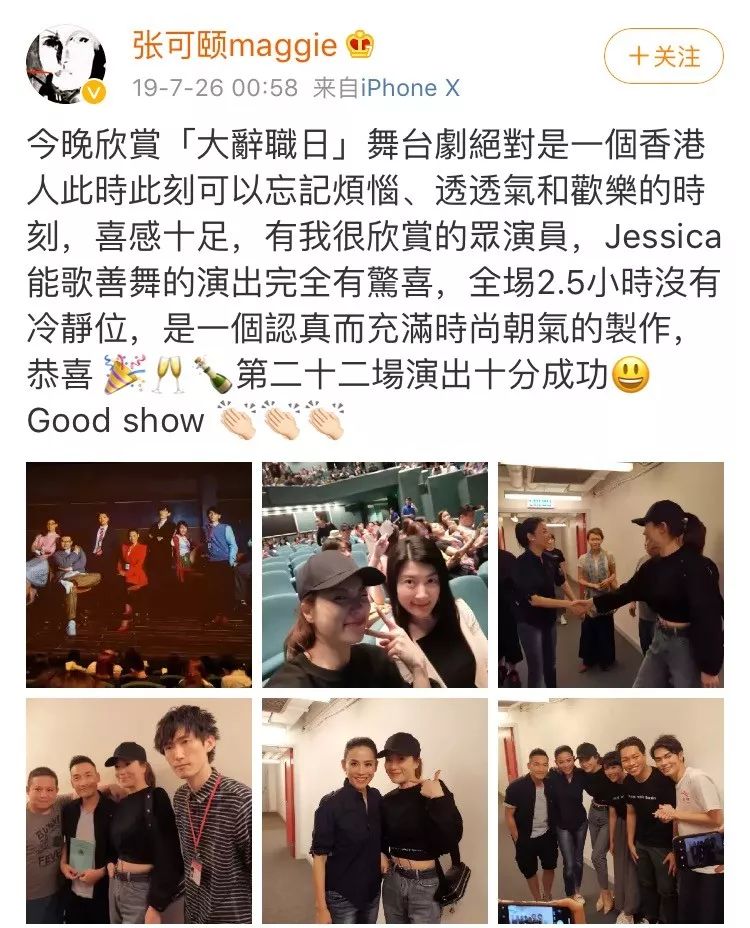Open the username 张可颐maggie profile link
This screenshot has height=928, width=750.
click(236, 43)
